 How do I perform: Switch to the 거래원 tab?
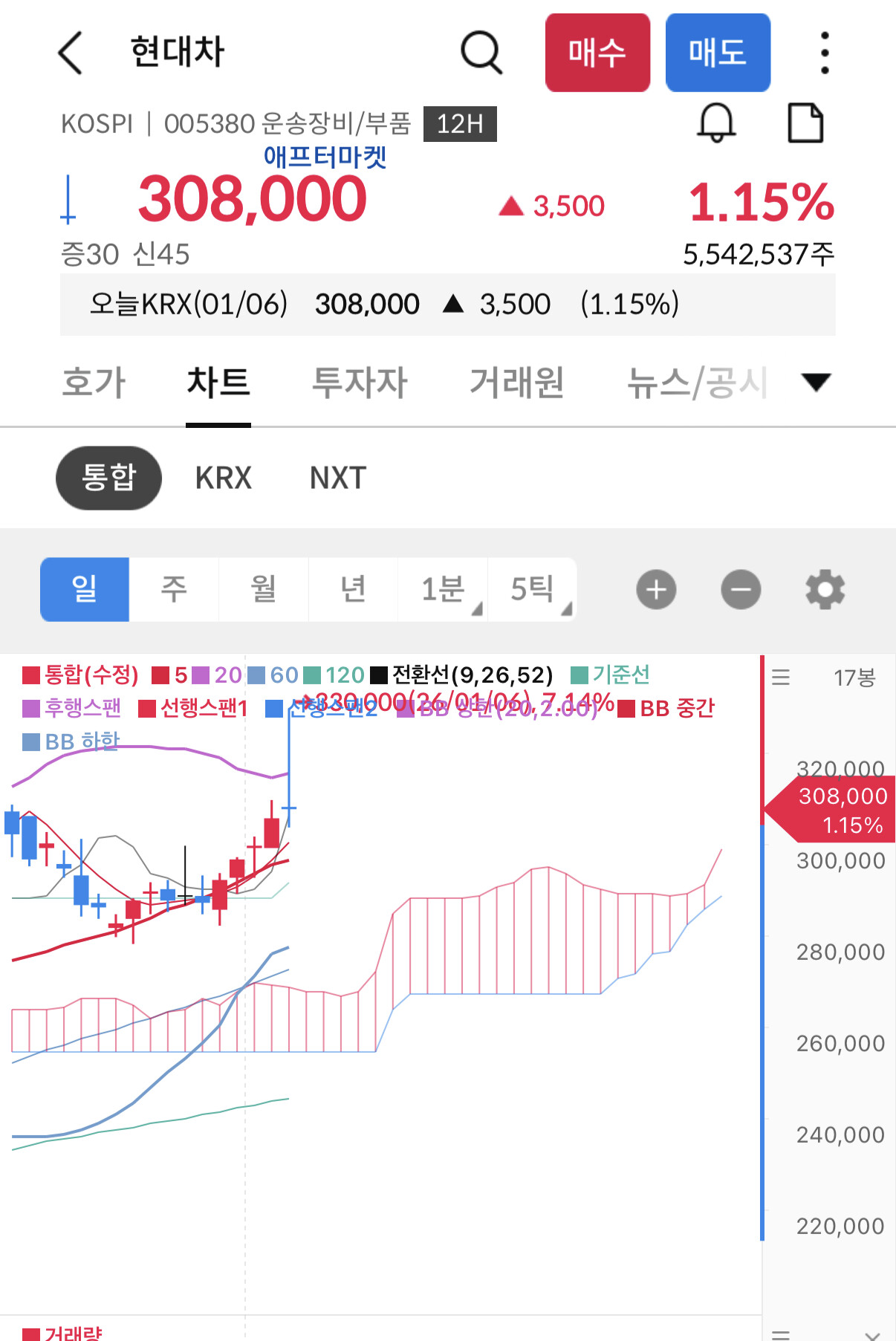click(517, 383)
